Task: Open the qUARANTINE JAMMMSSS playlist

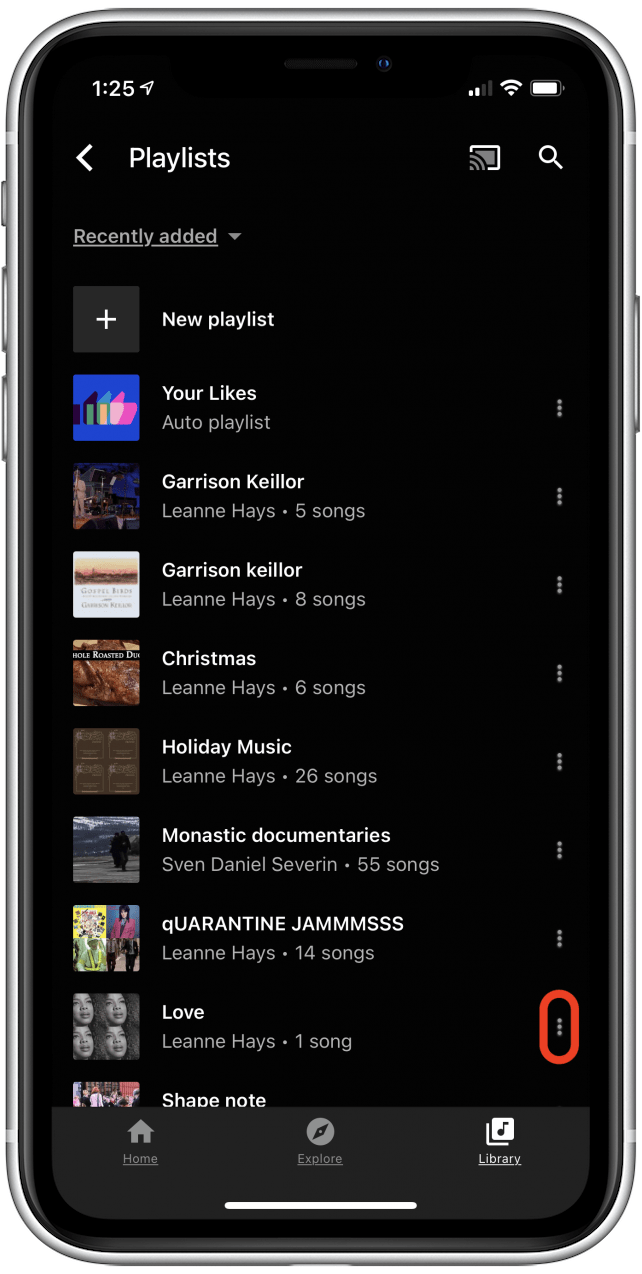Action: point(283,938)
